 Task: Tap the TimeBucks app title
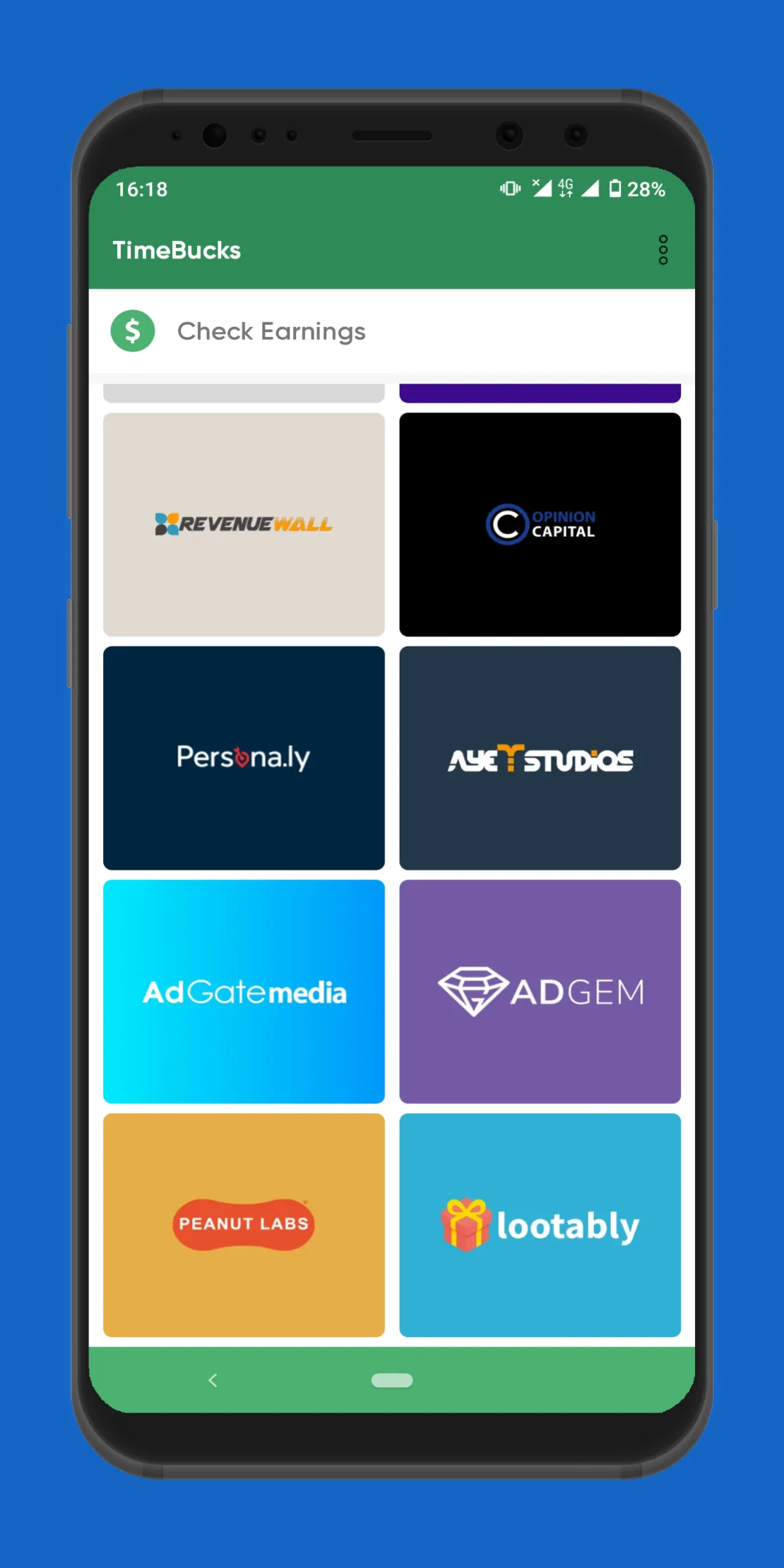click(177, 250)
